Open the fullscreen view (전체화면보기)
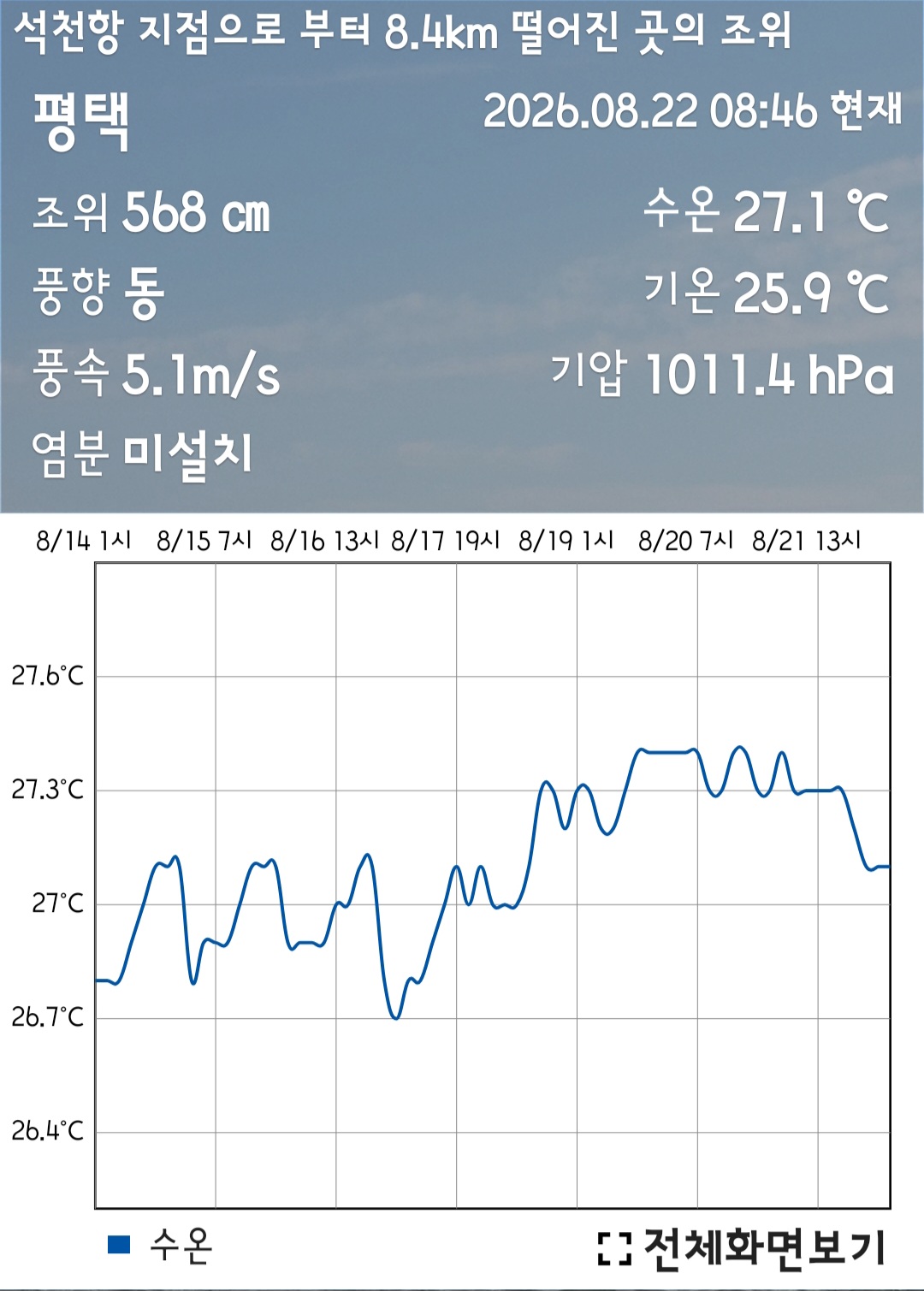The height and width of the screenshot is (1291, 924). coord(741,1248)
